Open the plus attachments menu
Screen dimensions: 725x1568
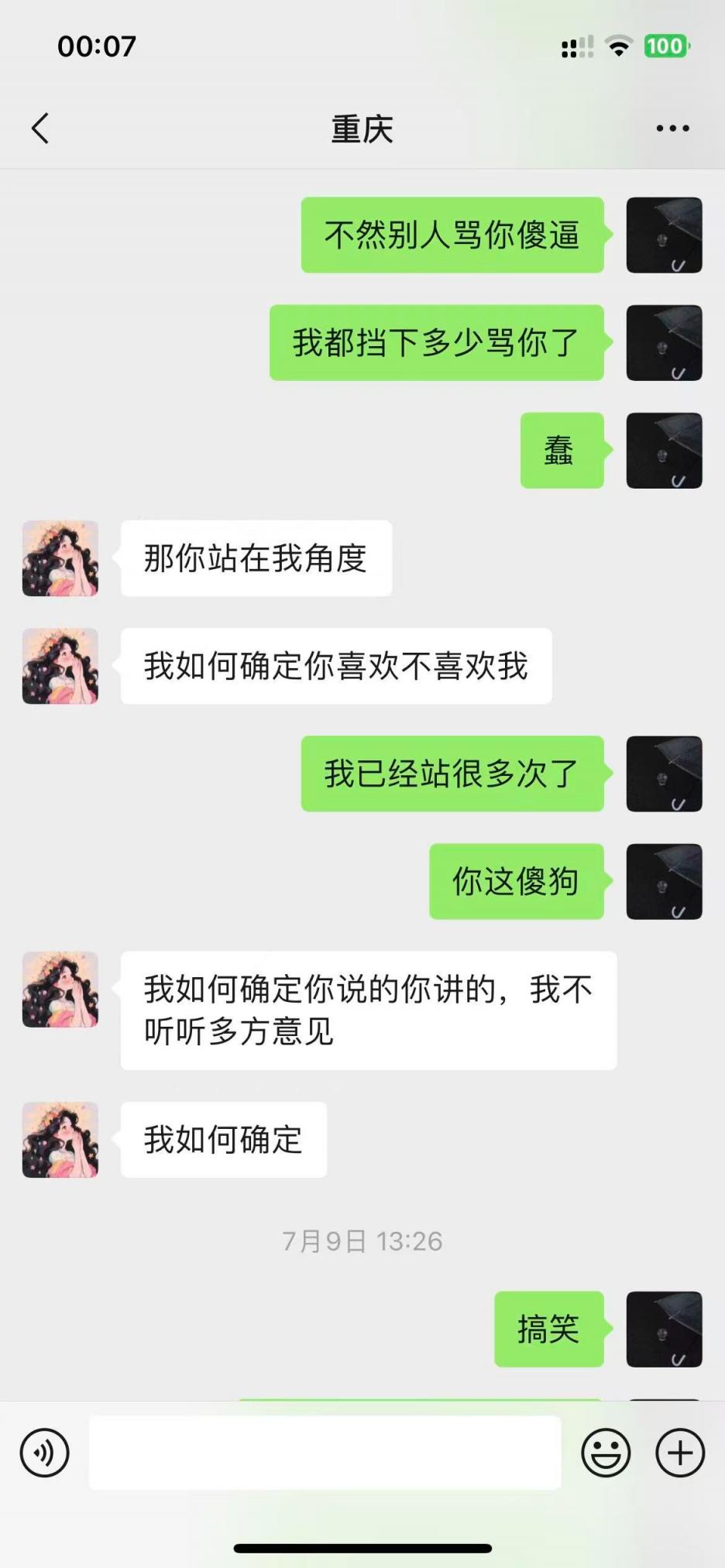coord(680,1453)
